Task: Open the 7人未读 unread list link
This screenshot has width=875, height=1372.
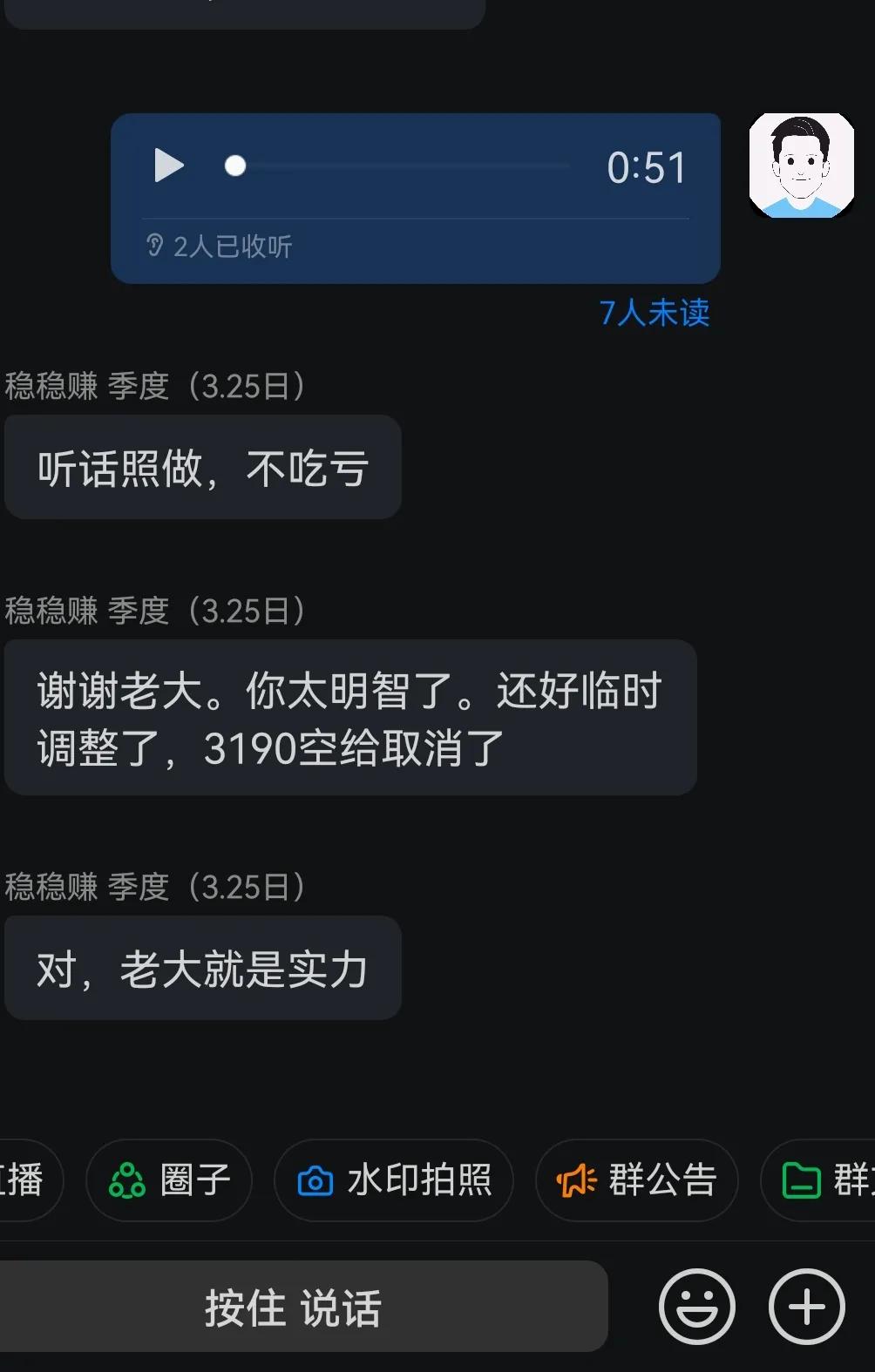Action: (655, 314)
